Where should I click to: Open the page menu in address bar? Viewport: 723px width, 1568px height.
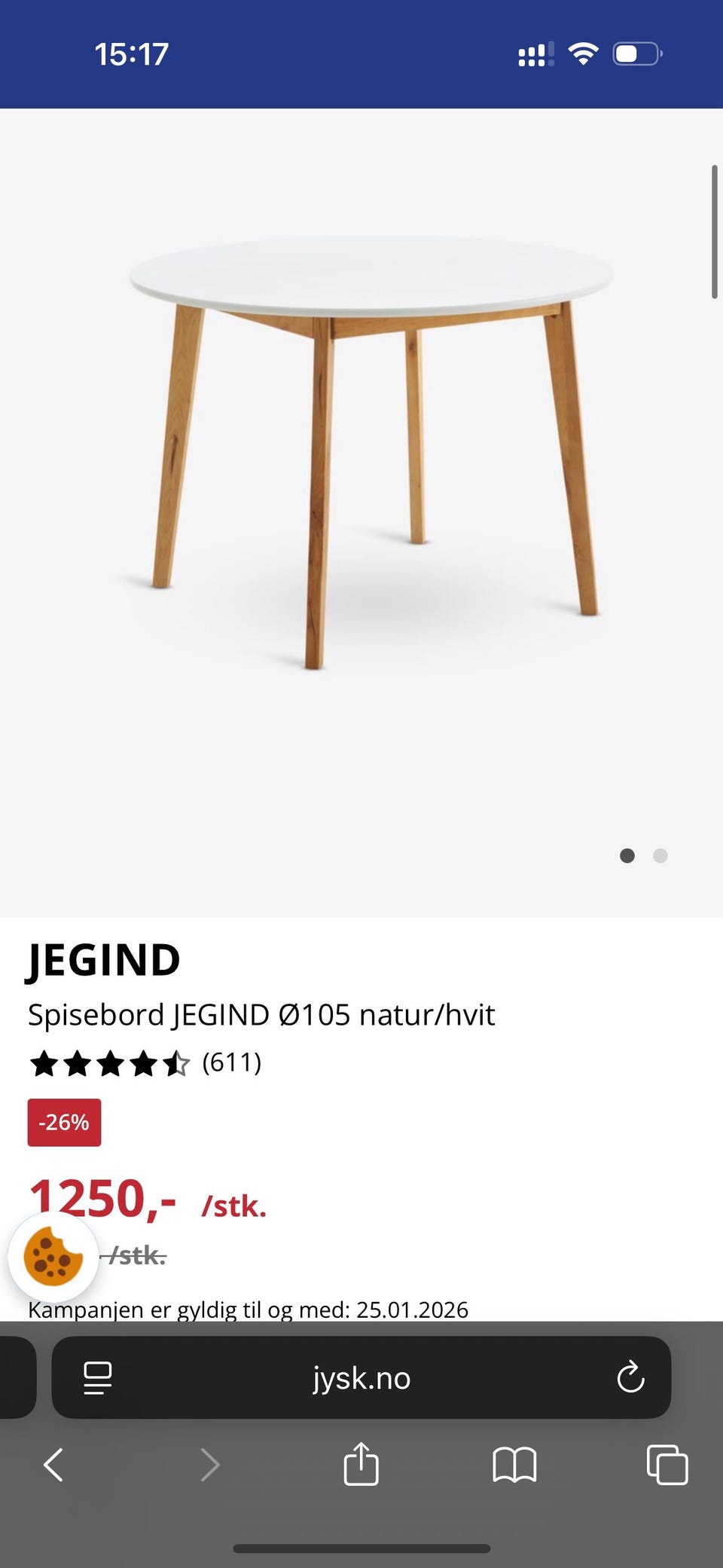(x=98, y=1378)
